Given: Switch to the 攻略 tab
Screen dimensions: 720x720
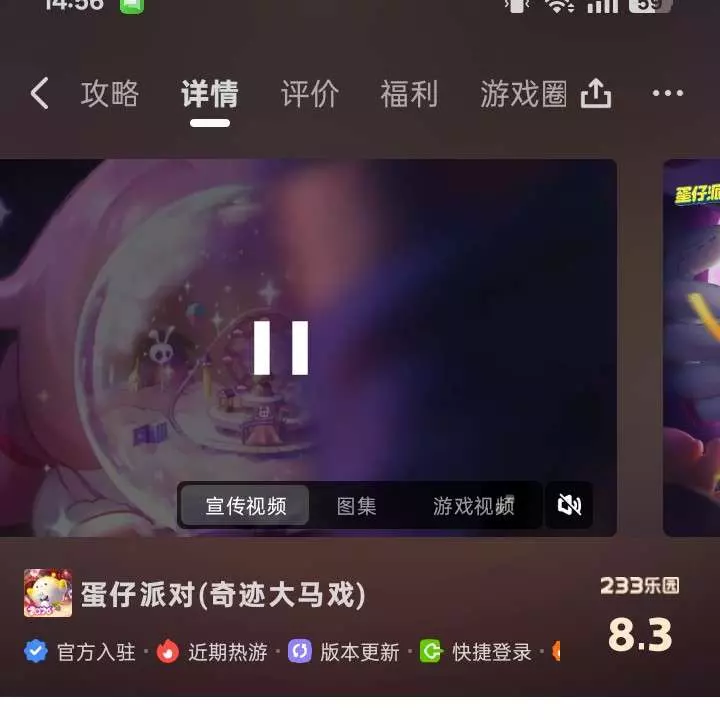Looking at the screenshot, I should pos(110,94).
